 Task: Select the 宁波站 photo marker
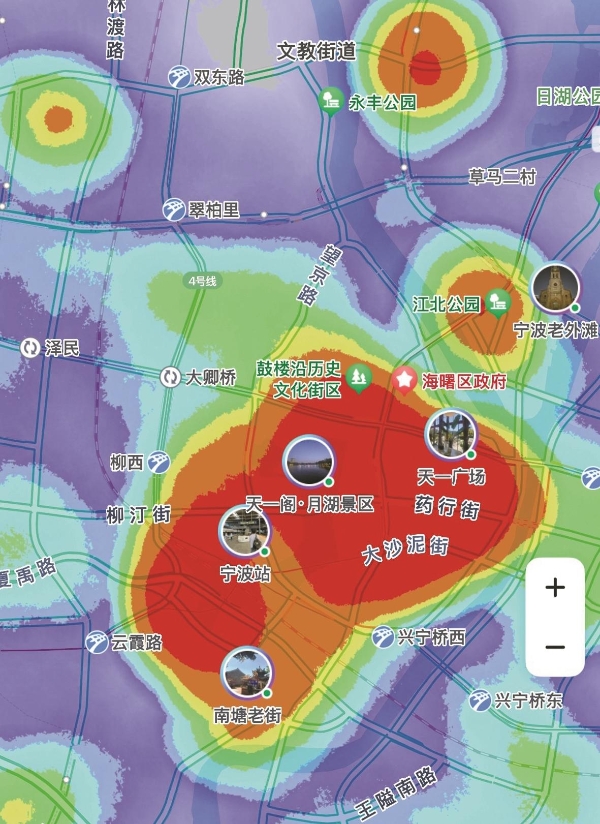245,530
